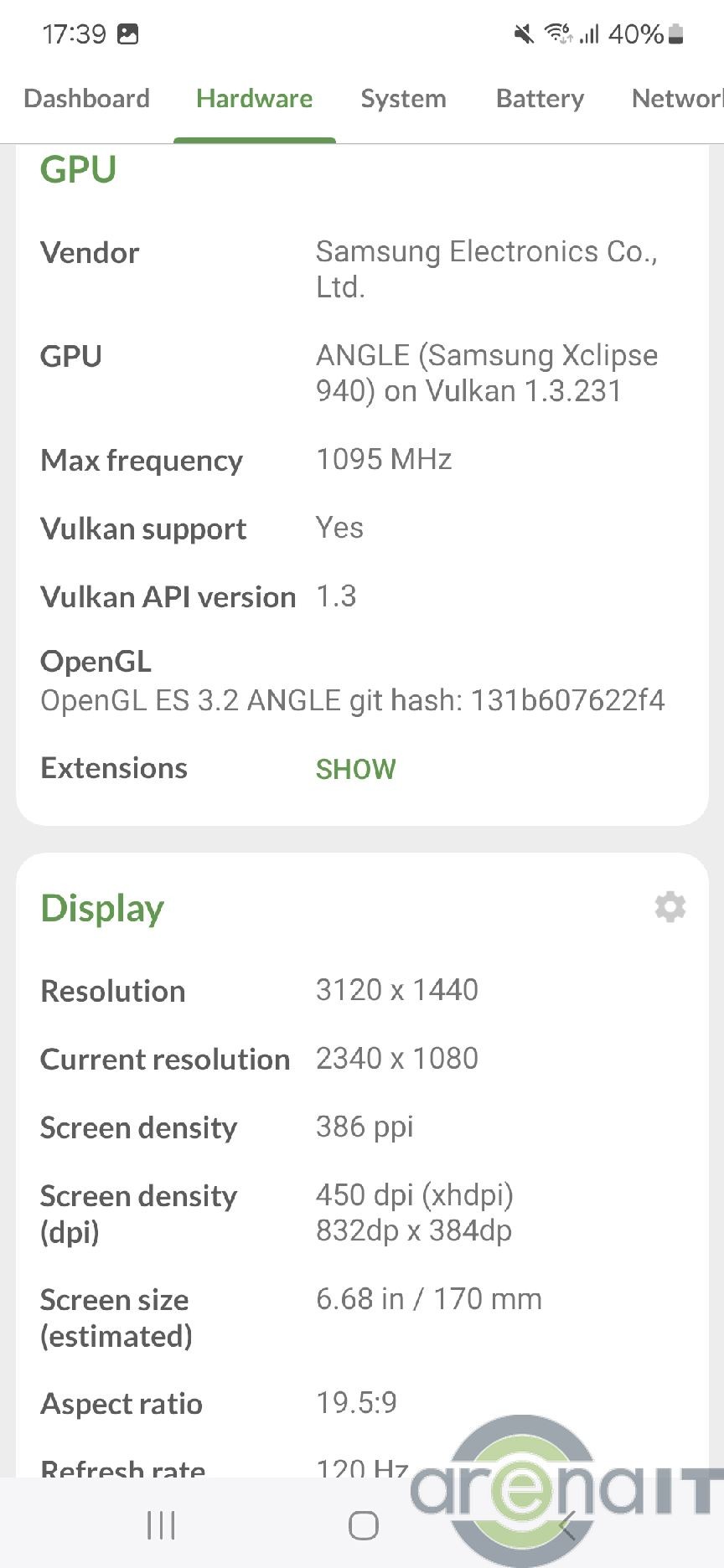This screenshot has height=1568, width=724.
Task: Open recent apps from navigation bar
Action: click(161, 1525)
